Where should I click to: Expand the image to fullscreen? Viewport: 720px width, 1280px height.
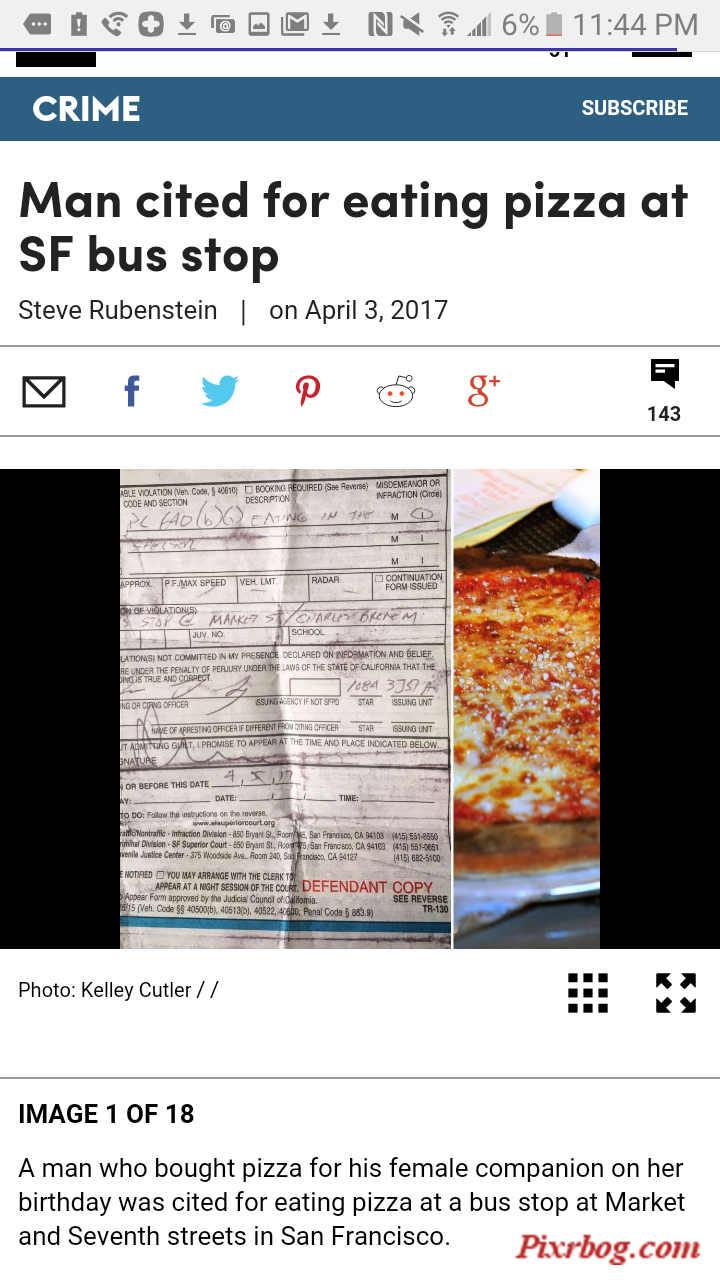pos(676,992)
